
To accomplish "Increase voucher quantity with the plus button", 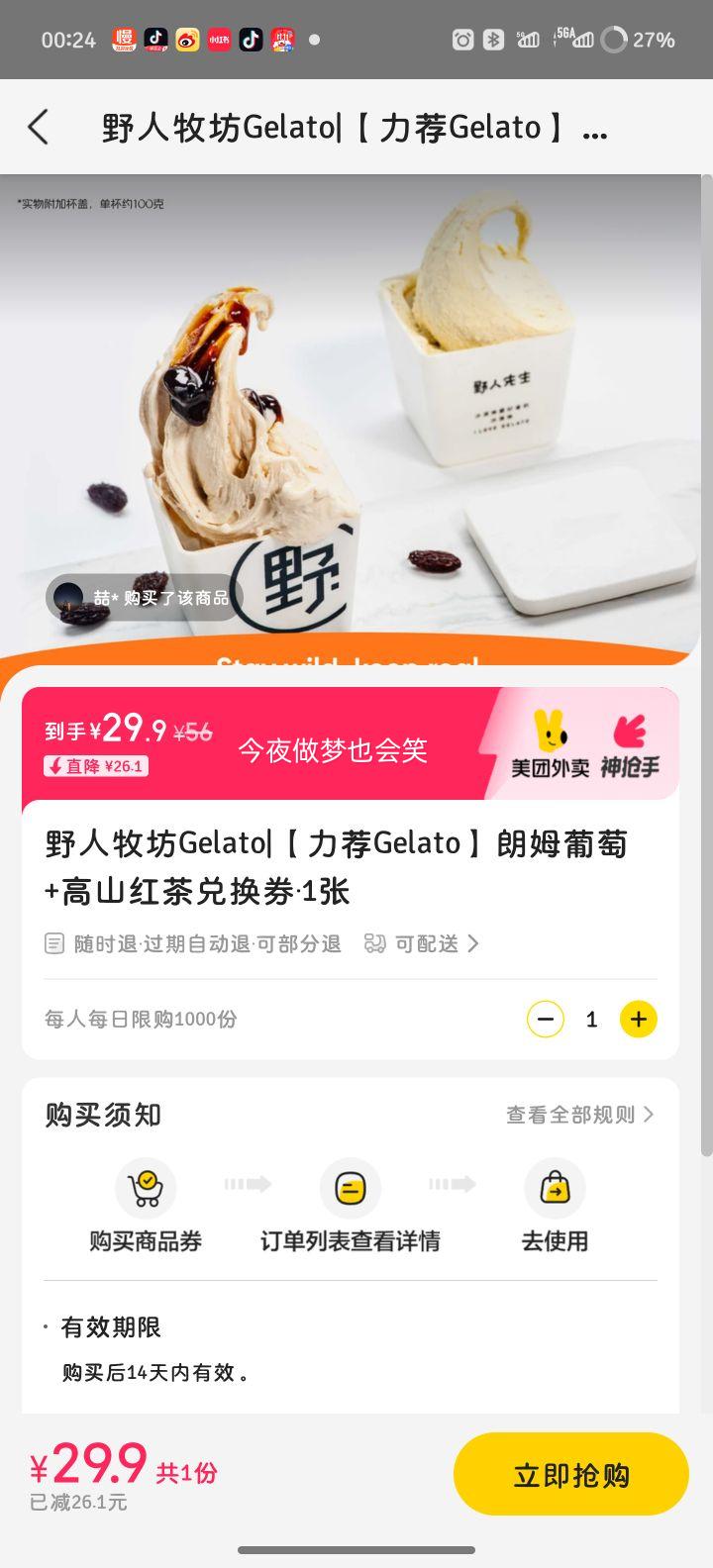I will (639, 1019).
